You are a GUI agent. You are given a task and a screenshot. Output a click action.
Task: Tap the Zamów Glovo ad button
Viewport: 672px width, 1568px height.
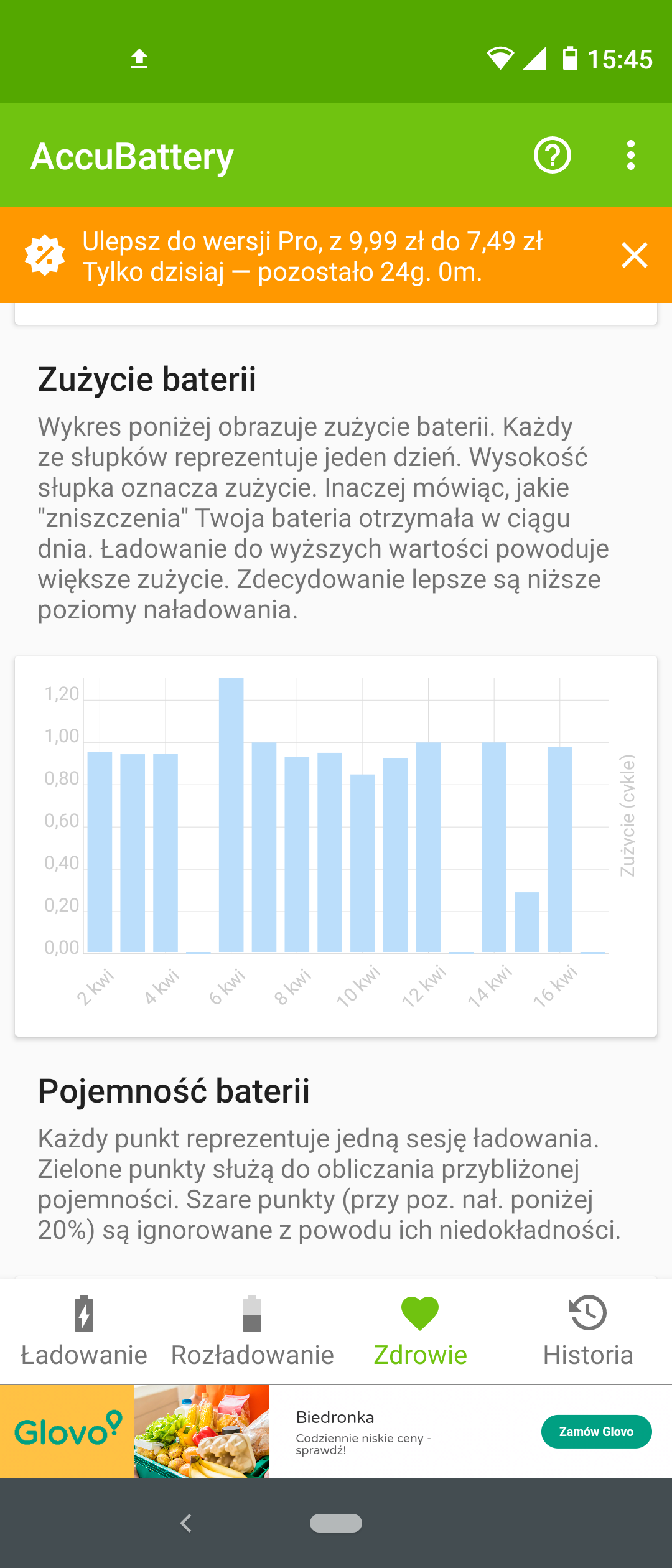[595, 1432]
